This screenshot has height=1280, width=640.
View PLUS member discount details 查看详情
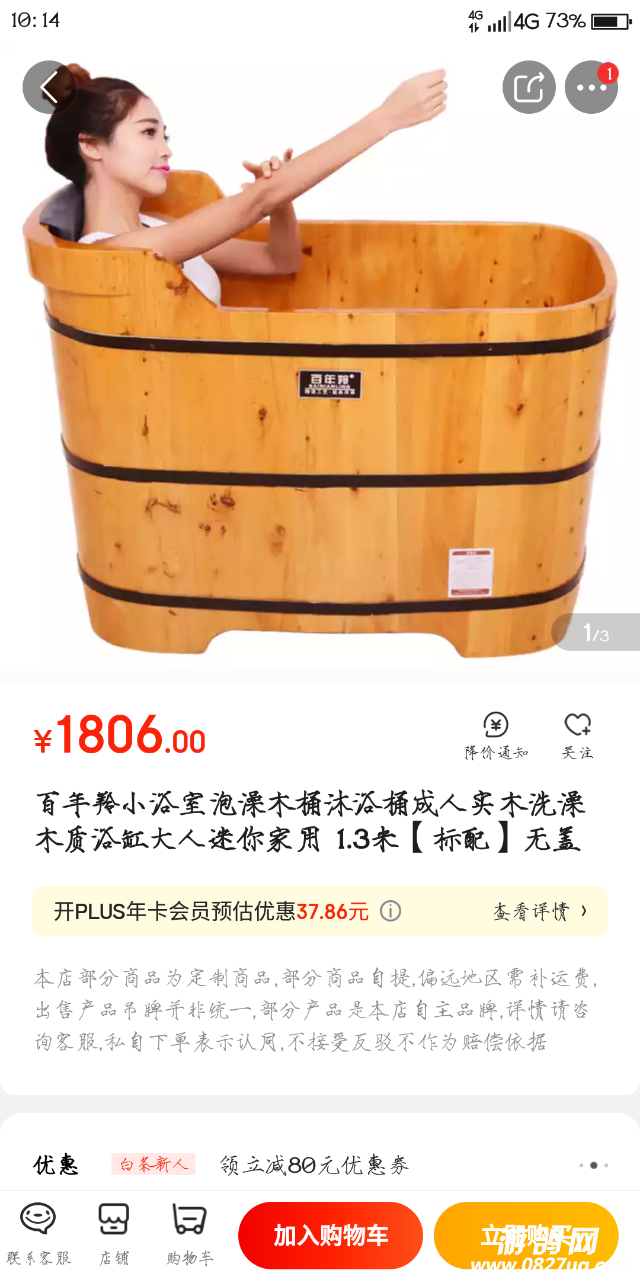[540, 911]
